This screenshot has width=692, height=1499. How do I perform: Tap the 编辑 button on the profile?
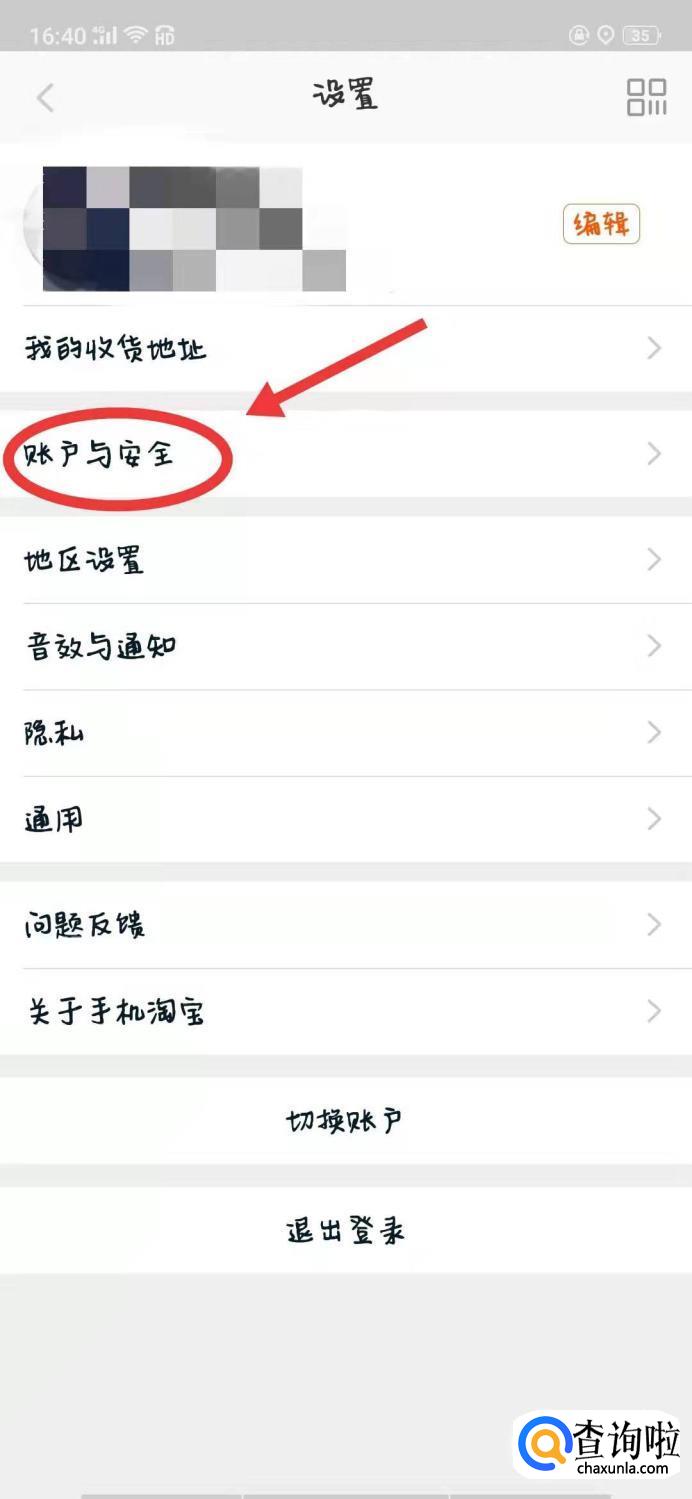(x=600, y=224)
